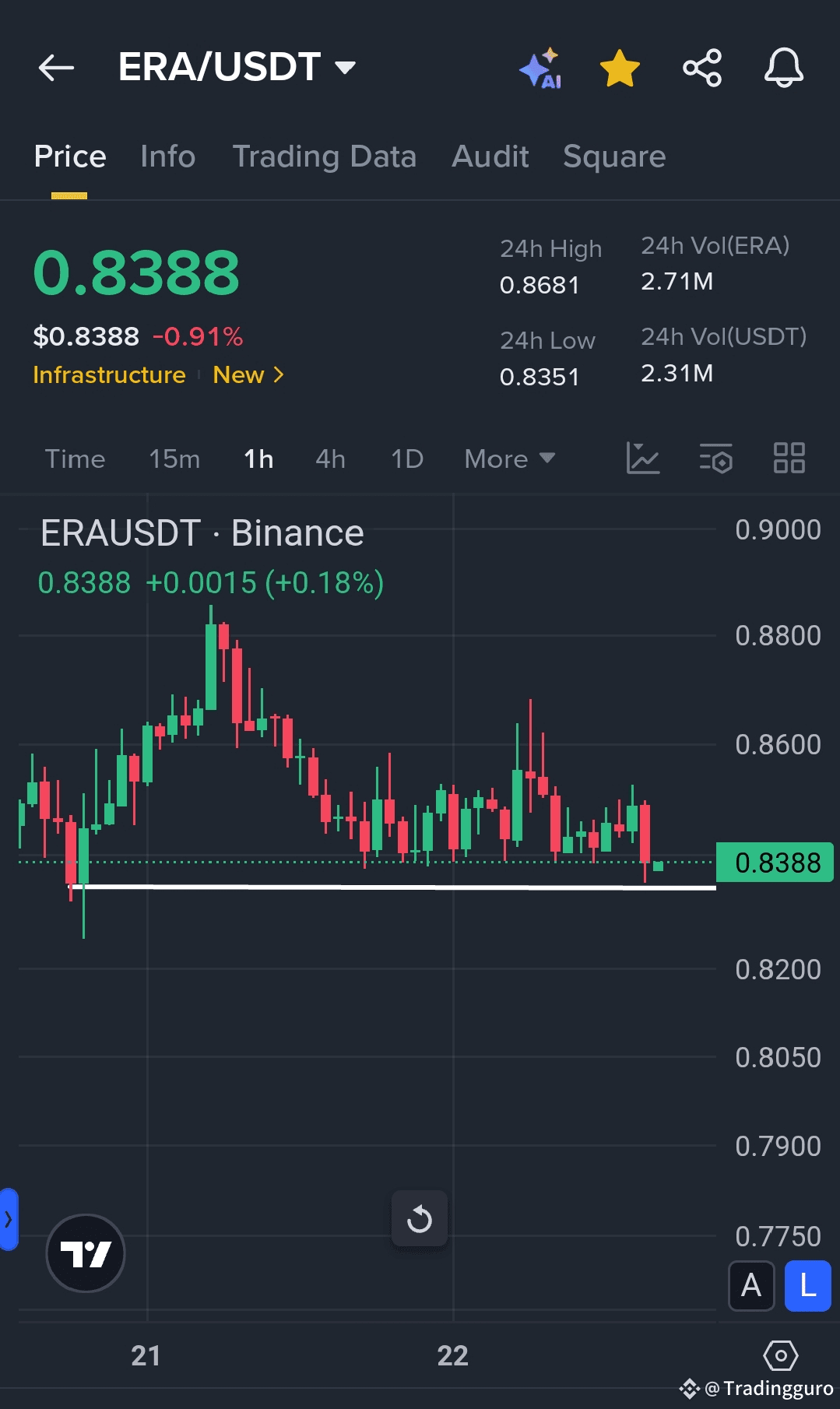Open the AI assistant icon
Image resolution: width=840 pixels, height=1409 pixels.
click(x=541, y=69)
